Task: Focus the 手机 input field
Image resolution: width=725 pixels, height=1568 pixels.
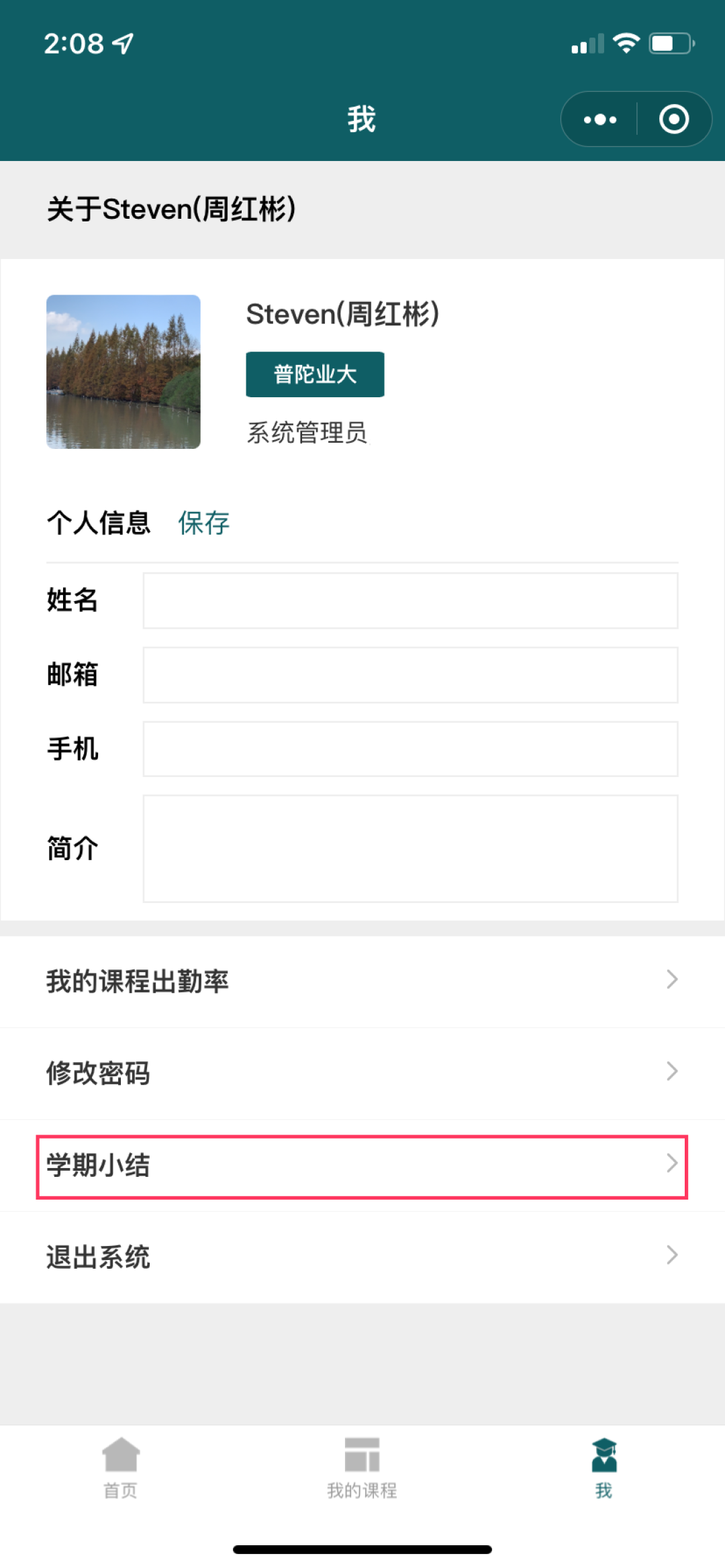Action: click(x=410, y=749)
